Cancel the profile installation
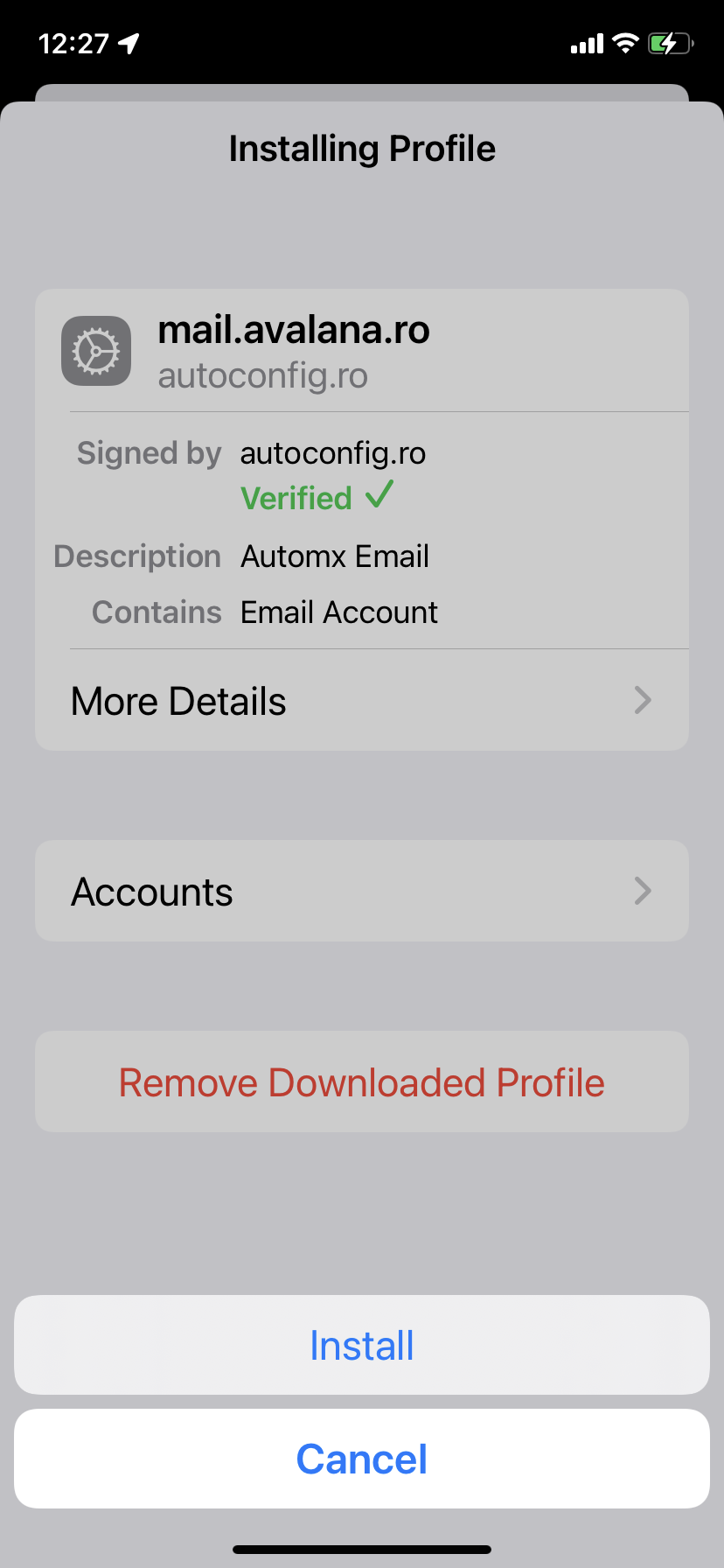Image resolution: width=724 pixels, height=1568 pixels. click(x=362, y=1458)
